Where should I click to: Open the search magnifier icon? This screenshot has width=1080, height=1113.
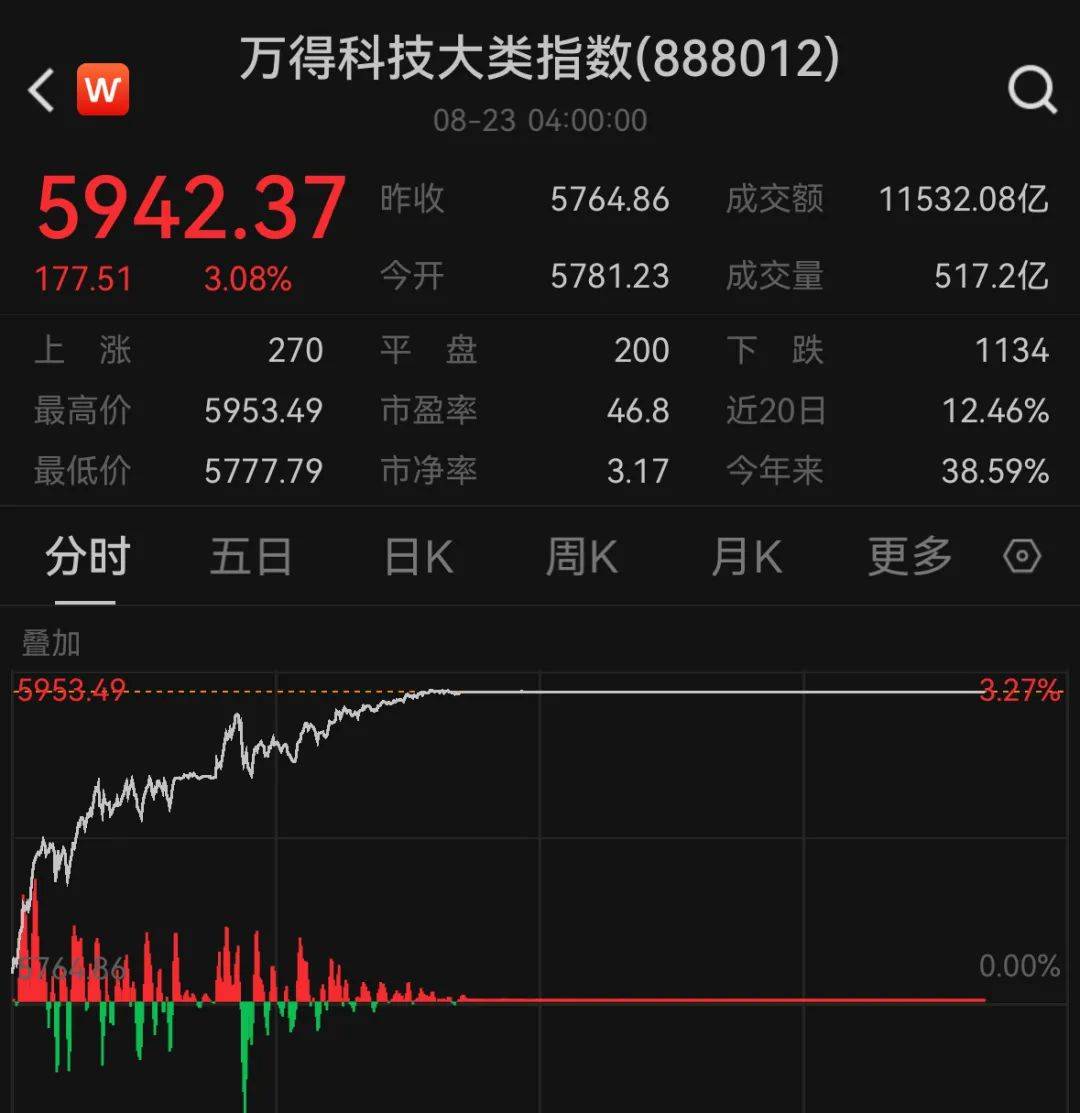pyautogui.click(x=1032, y=92)
